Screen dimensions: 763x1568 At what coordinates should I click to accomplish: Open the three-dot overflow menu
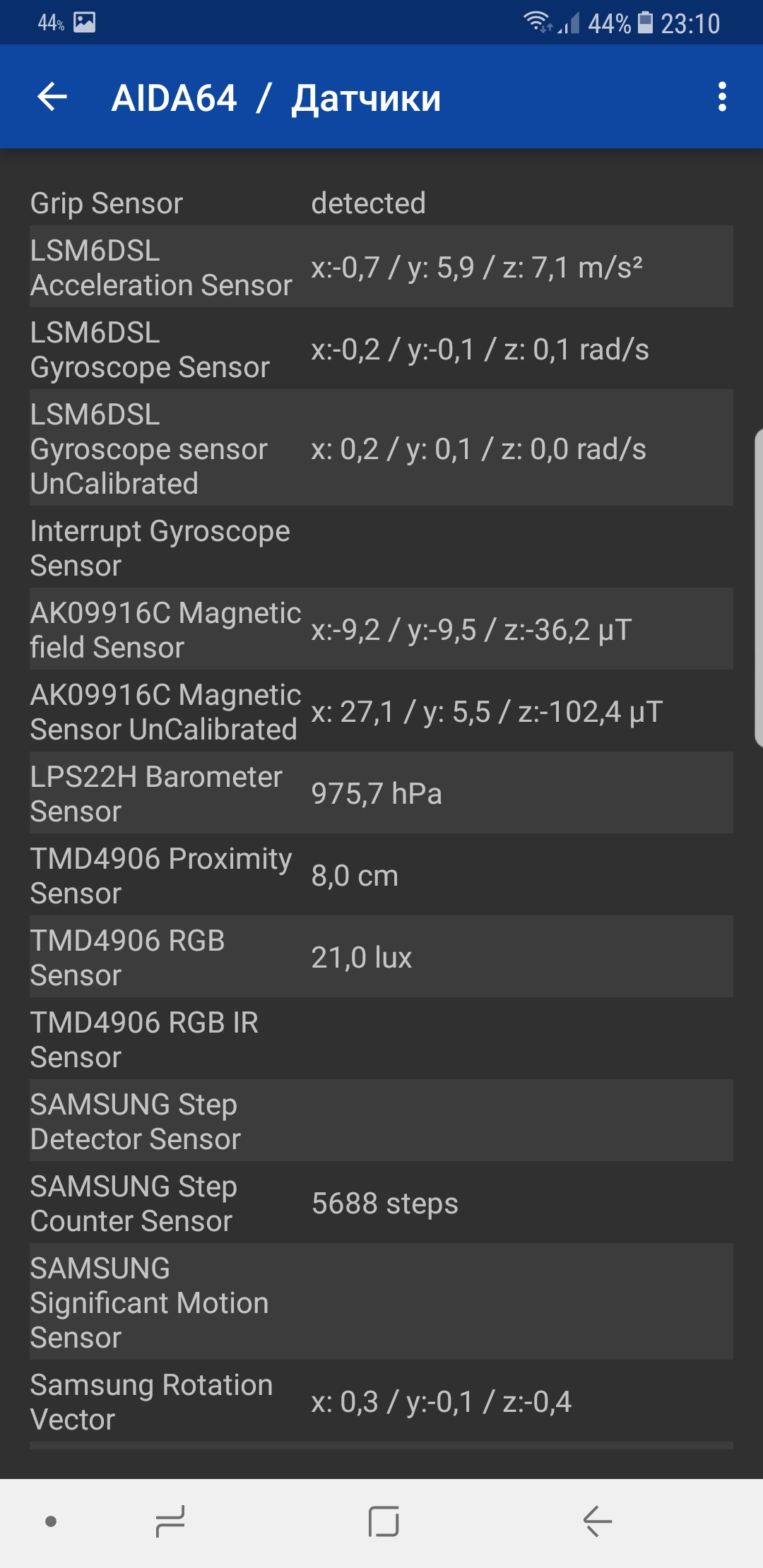721,97
